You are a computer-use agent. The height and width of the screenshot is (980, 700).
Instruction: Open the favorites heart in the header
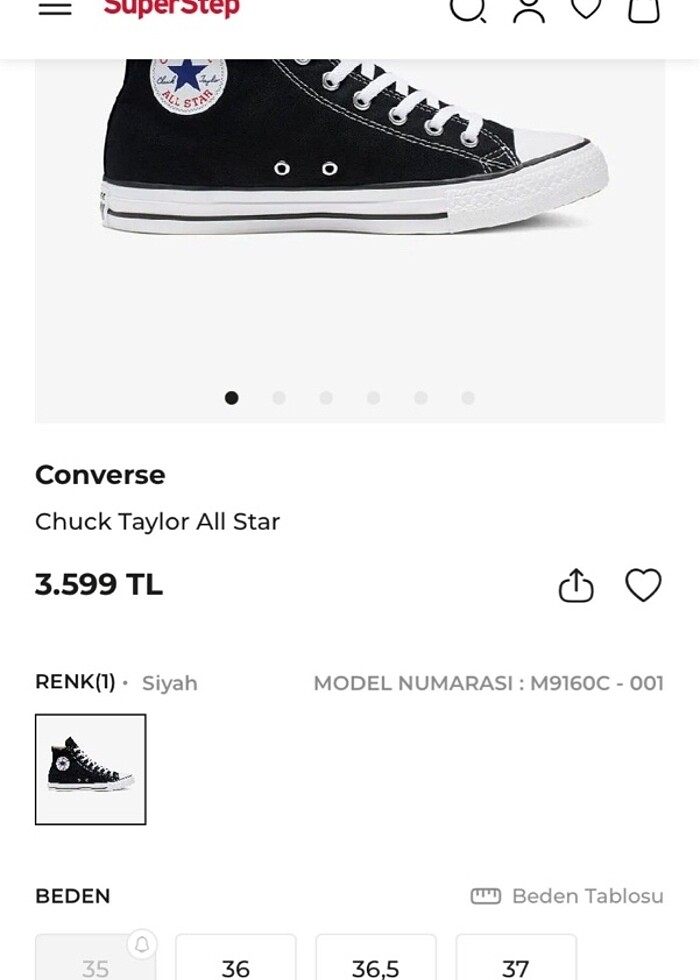pos(586,8)
